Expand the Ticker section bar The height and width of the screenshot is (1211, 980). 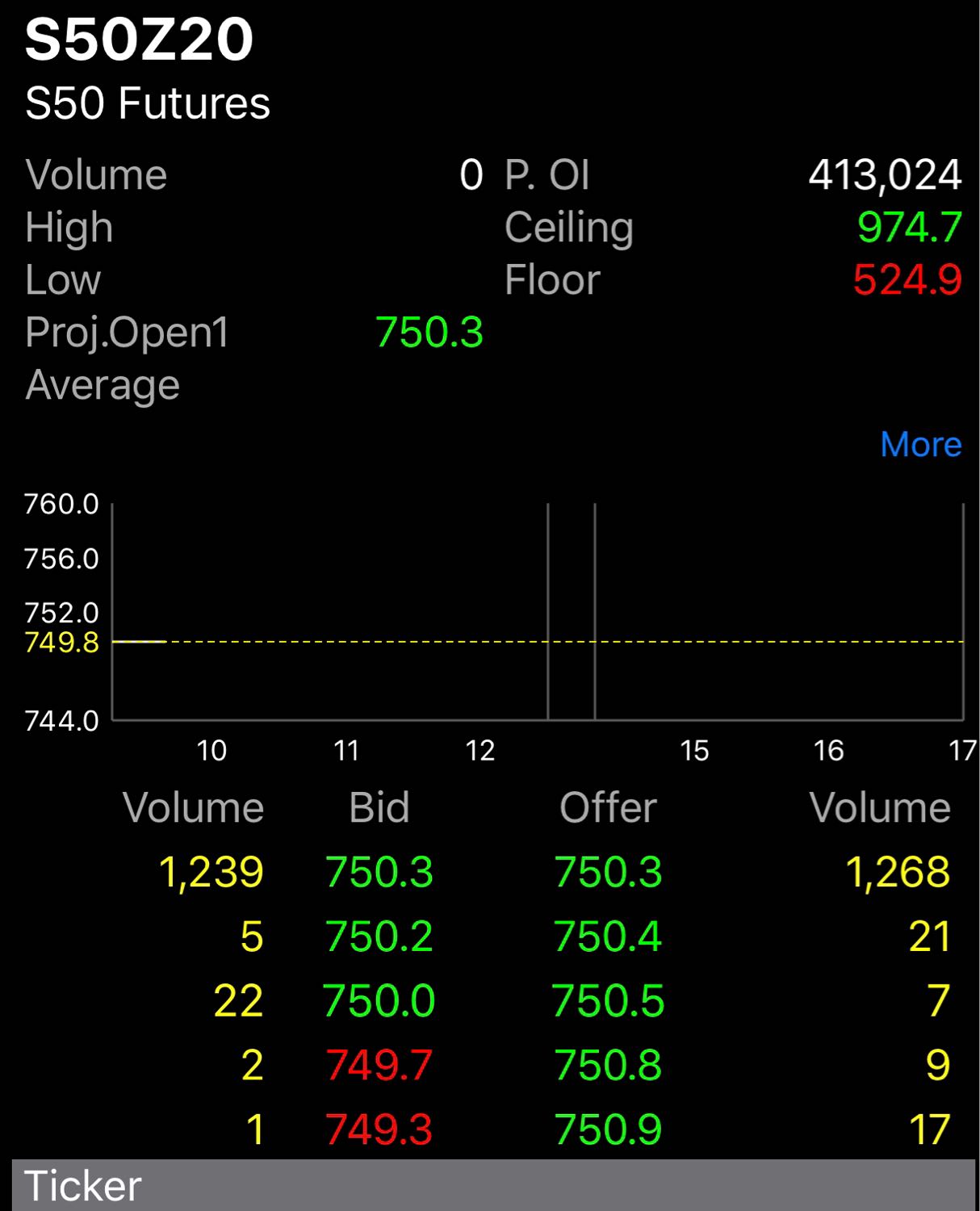click(492, 1185)
